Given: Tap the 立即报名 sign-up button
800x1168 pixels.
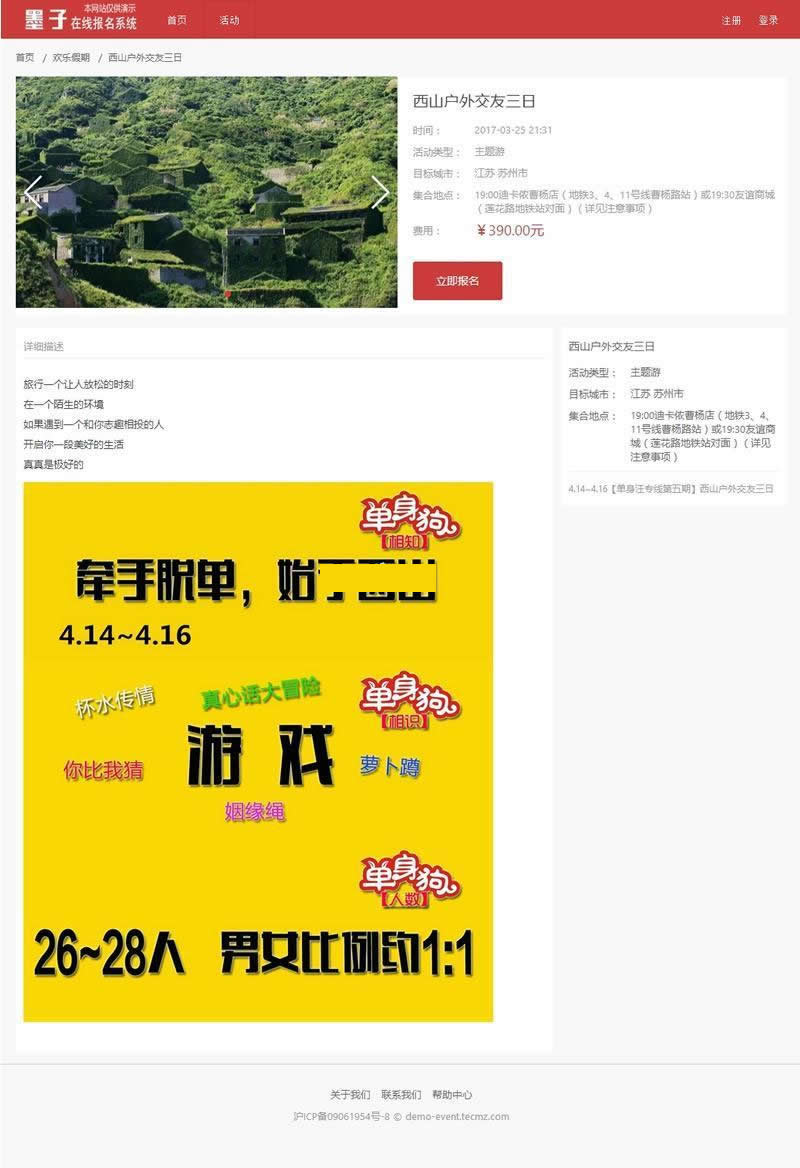Looking at the screenshot, I should (x=457, y=281).
